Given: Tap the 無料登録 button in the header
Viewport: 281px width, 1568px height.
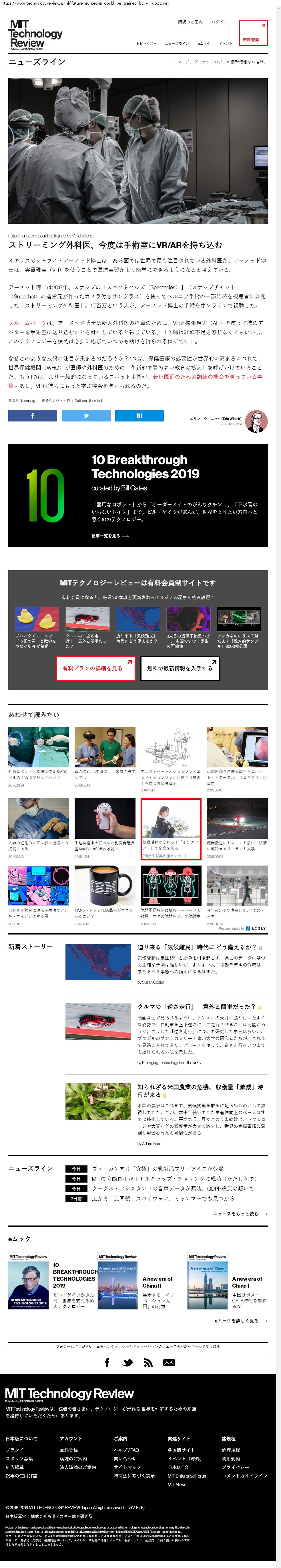Looking at the screenshot, I should [253, 33].
